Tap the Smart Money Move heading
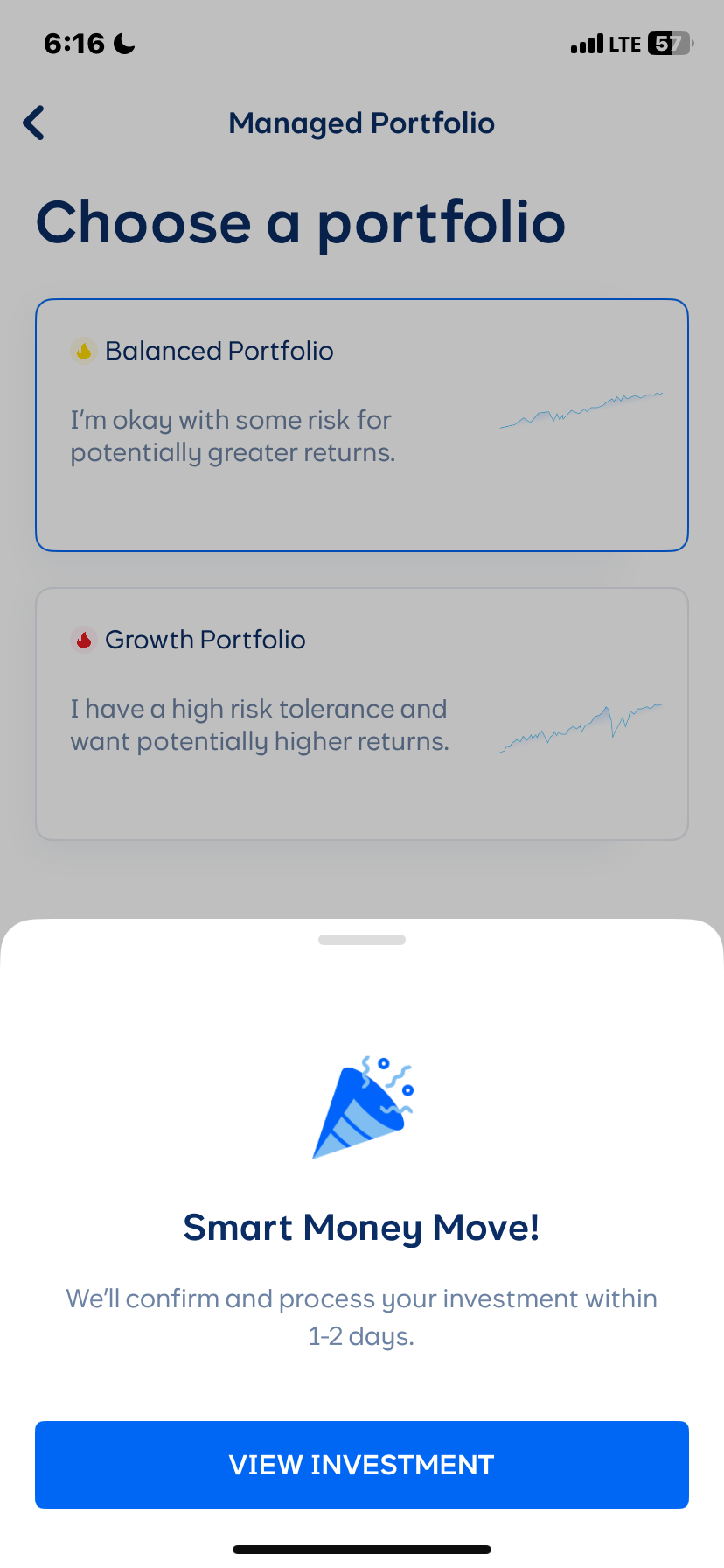 coord(361,1227)
